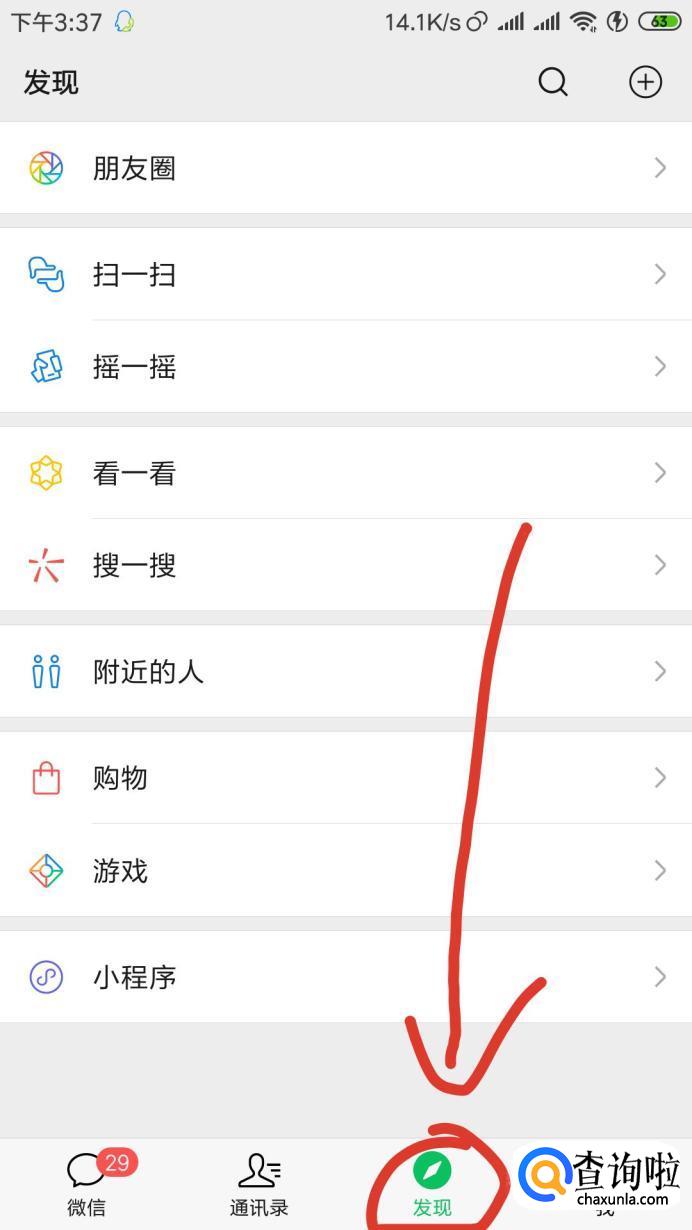
Task: Open 摇一摇 shake feature
Action: 345,367
